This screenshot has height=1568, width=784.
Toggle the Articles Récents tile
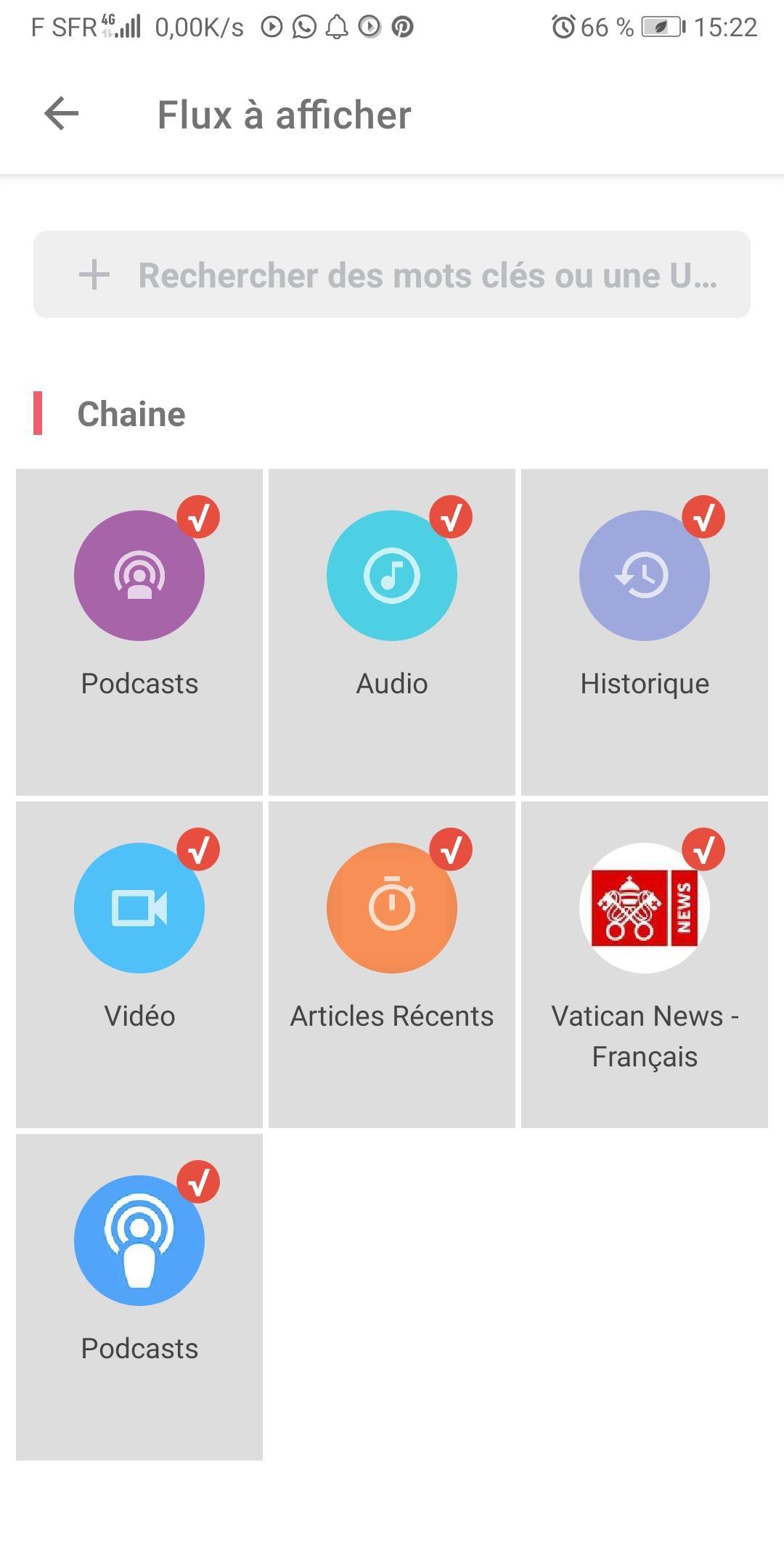click(x=392, y=964)
